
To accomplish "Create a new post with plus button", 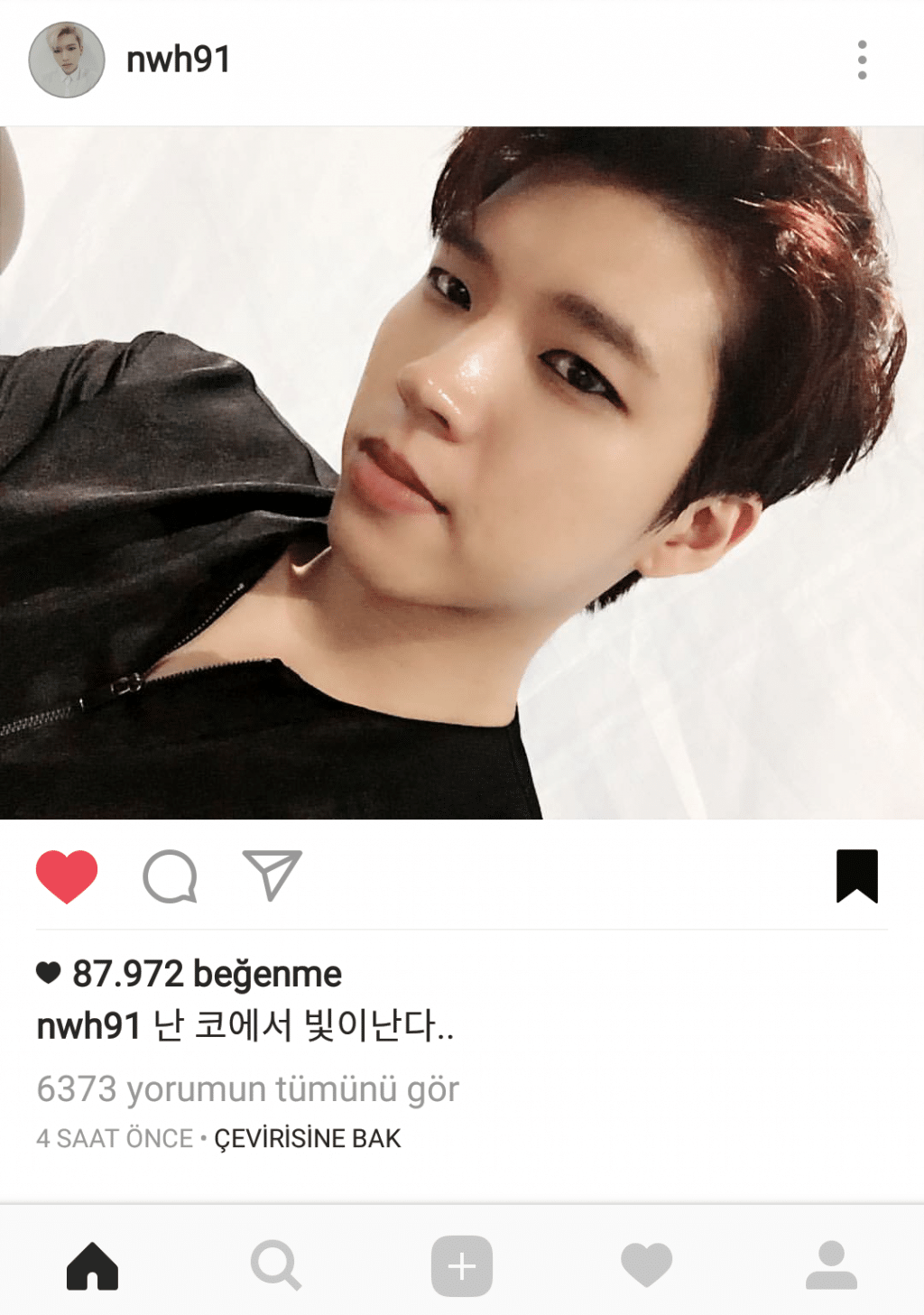I will (461, 1265).
